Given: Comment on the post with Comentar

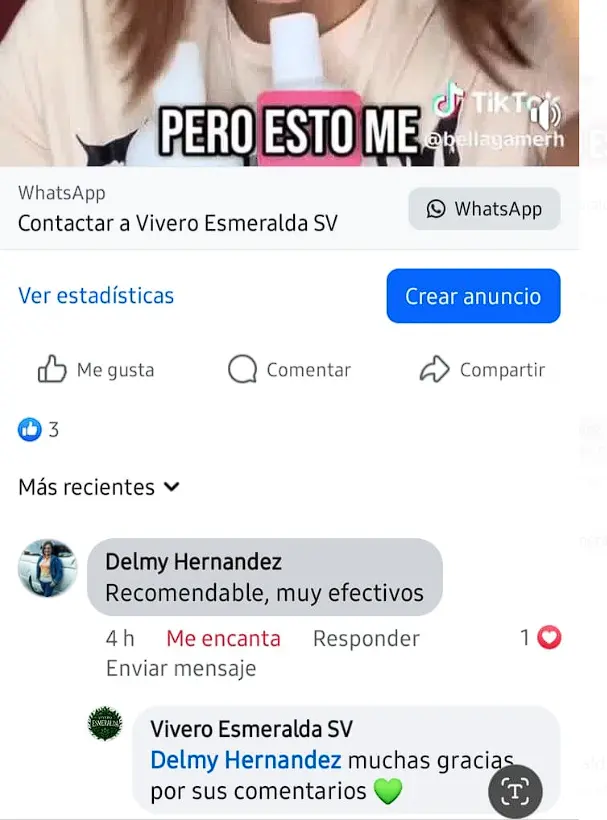Looking at the screenshot, I should tap(289, 370).
